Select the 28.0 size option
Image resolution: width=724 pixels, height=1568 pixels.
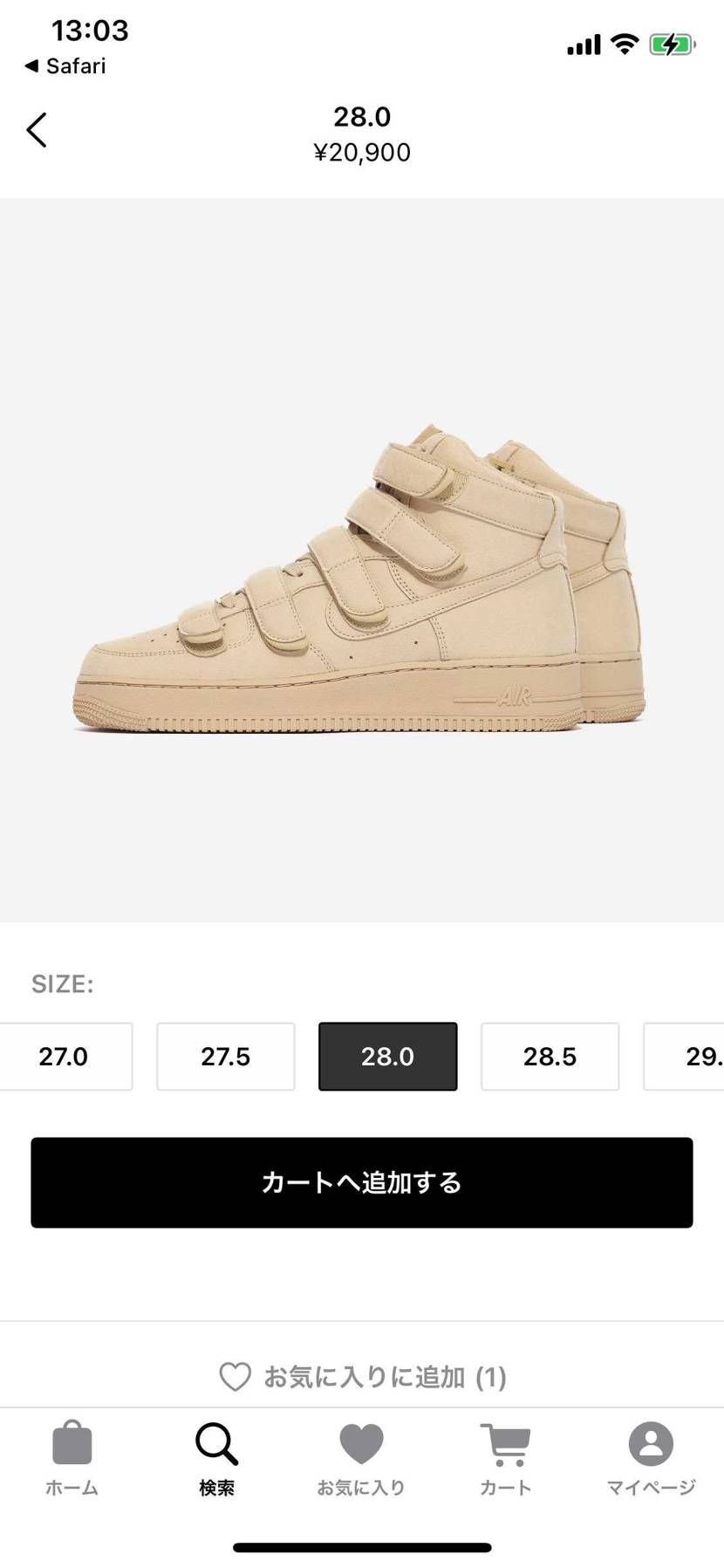pyautogui.click(x=387, y=1056)
